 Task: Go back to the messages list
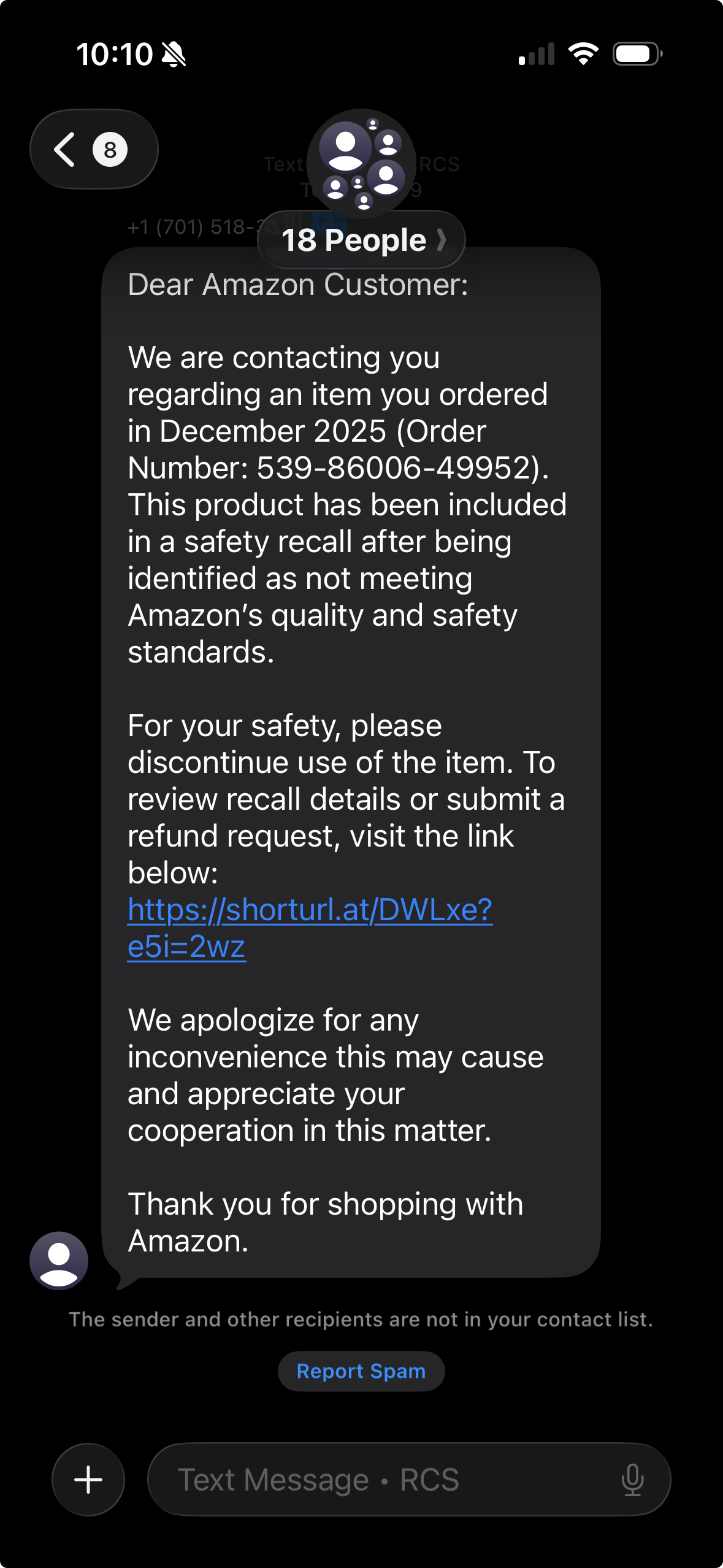(93, 150)
